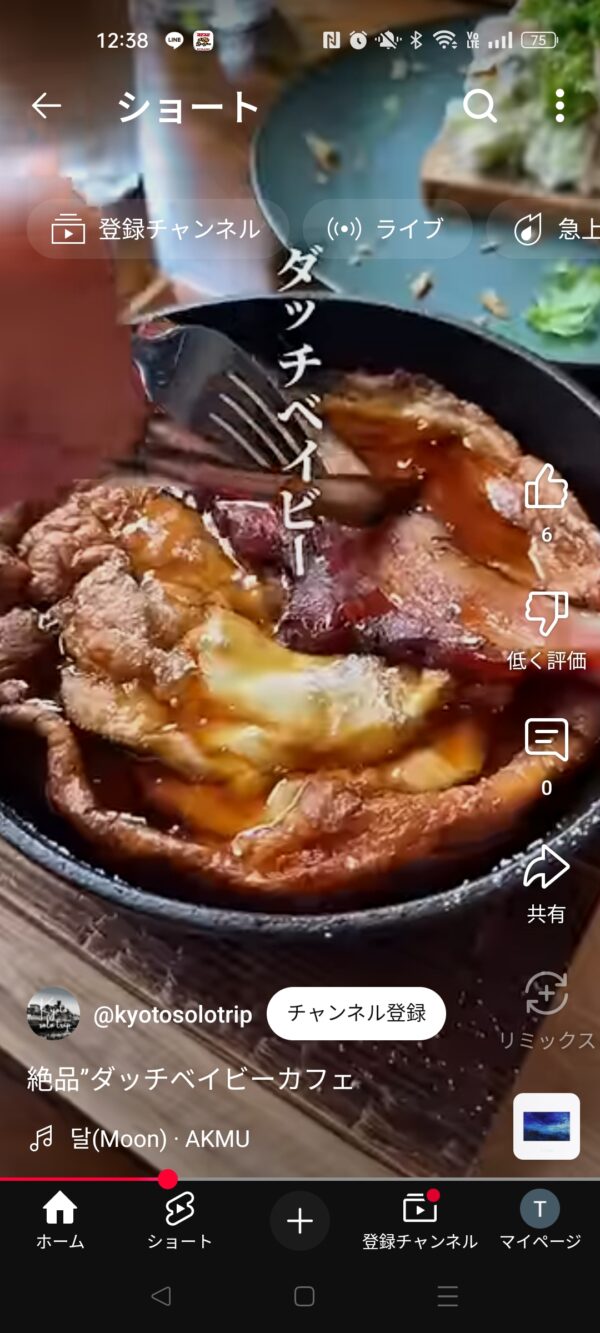Screen dimensions: 600x1333
Task: Tap the plus create button
Action: coord(300,1221)
